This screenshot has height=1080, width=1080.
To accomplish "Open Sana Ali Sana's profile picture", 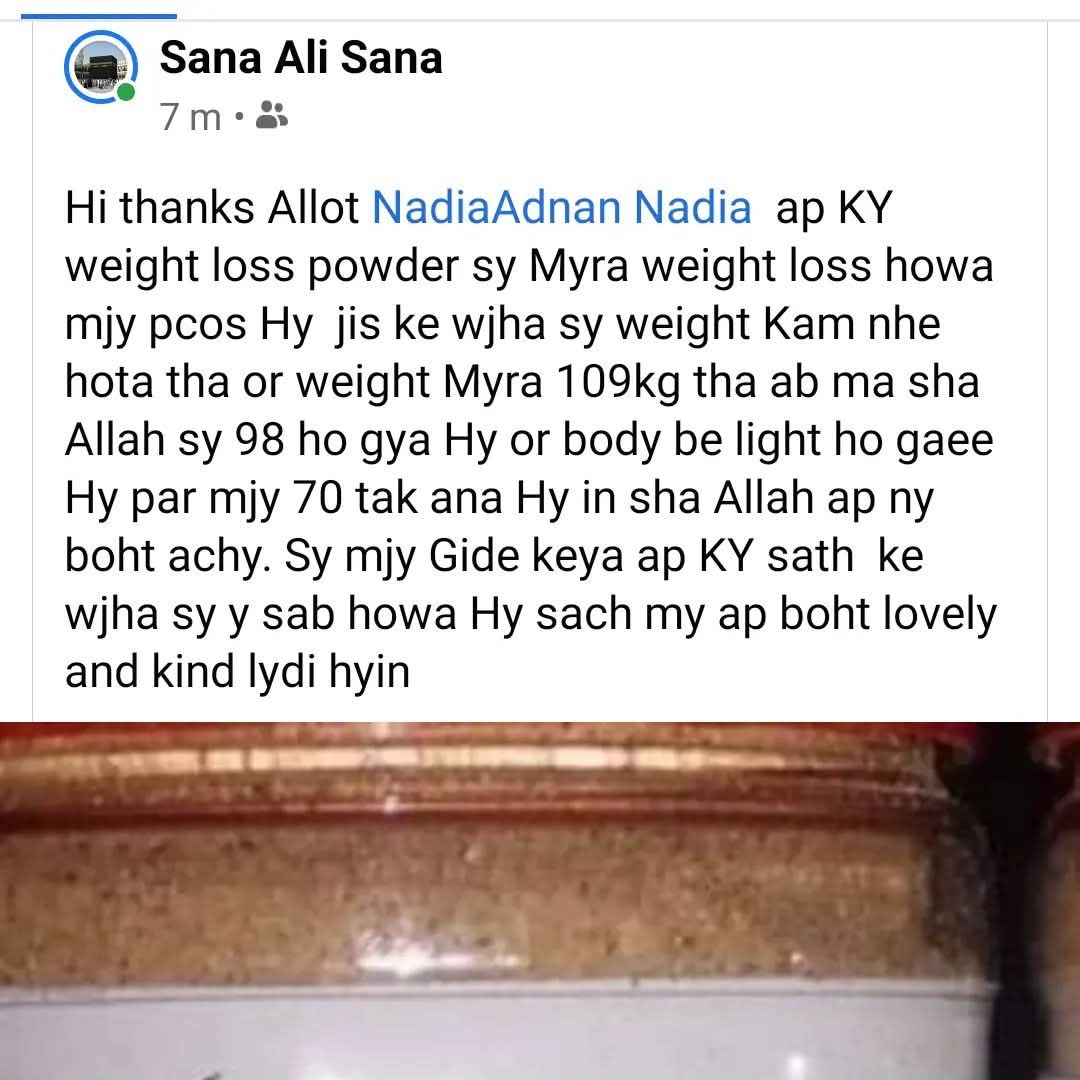I will 99,66.
